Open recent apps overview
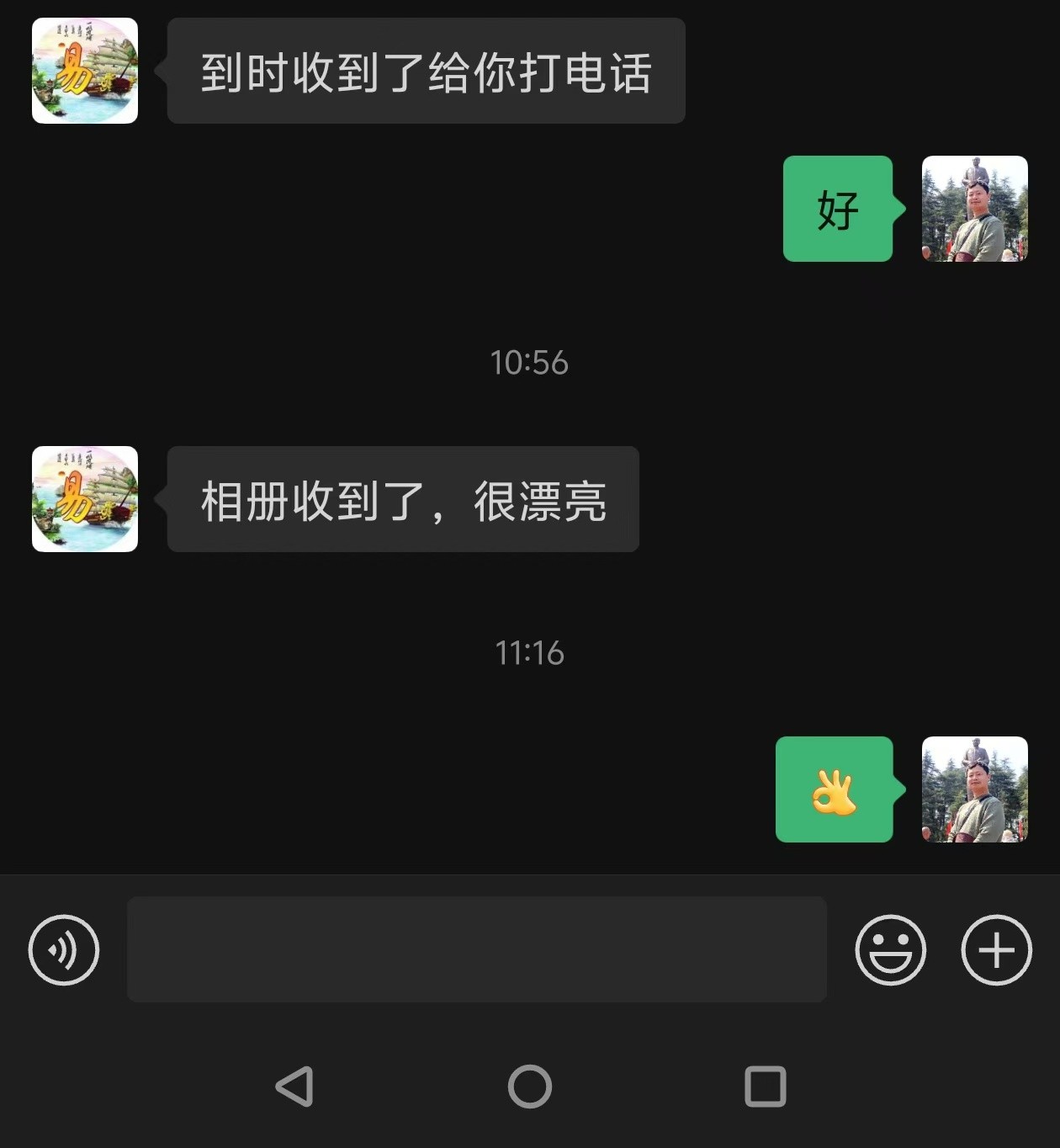The height and width of the screenshot is (1148, 1060). 765,1086
